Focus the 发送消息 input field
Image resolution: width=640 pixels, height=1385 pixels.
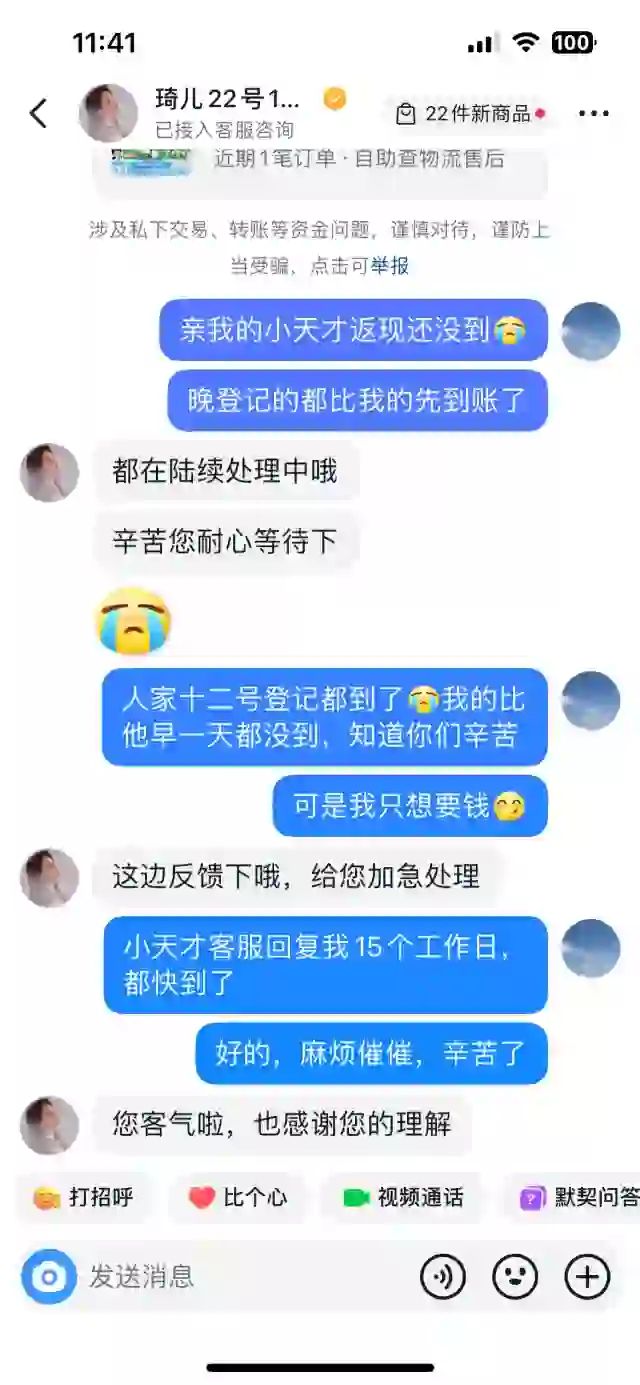click(x=240, y=1277)
